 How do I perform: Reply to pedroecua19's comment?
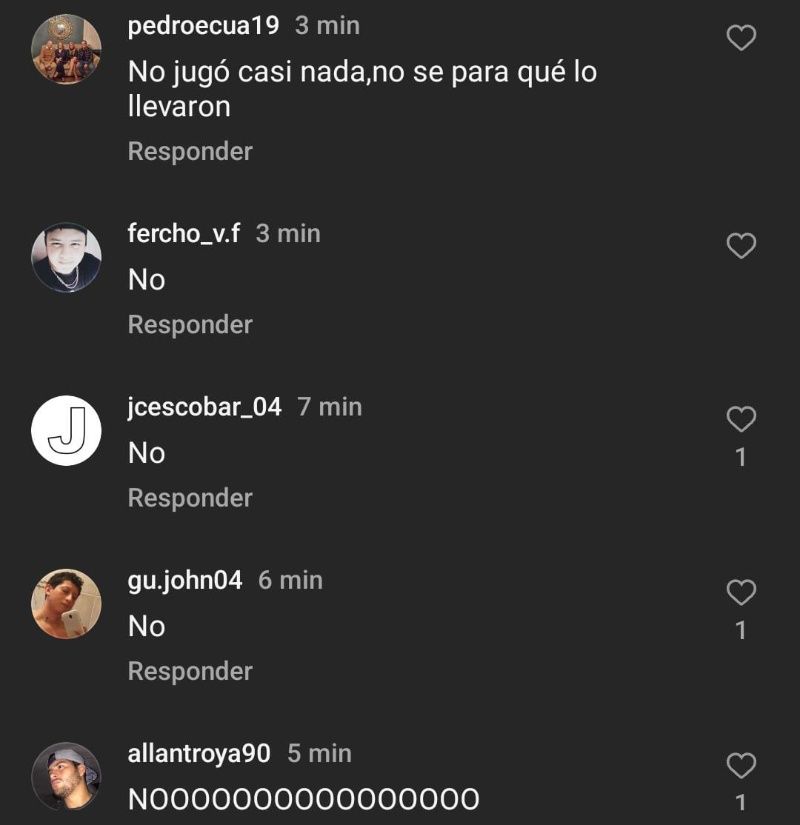190,152
